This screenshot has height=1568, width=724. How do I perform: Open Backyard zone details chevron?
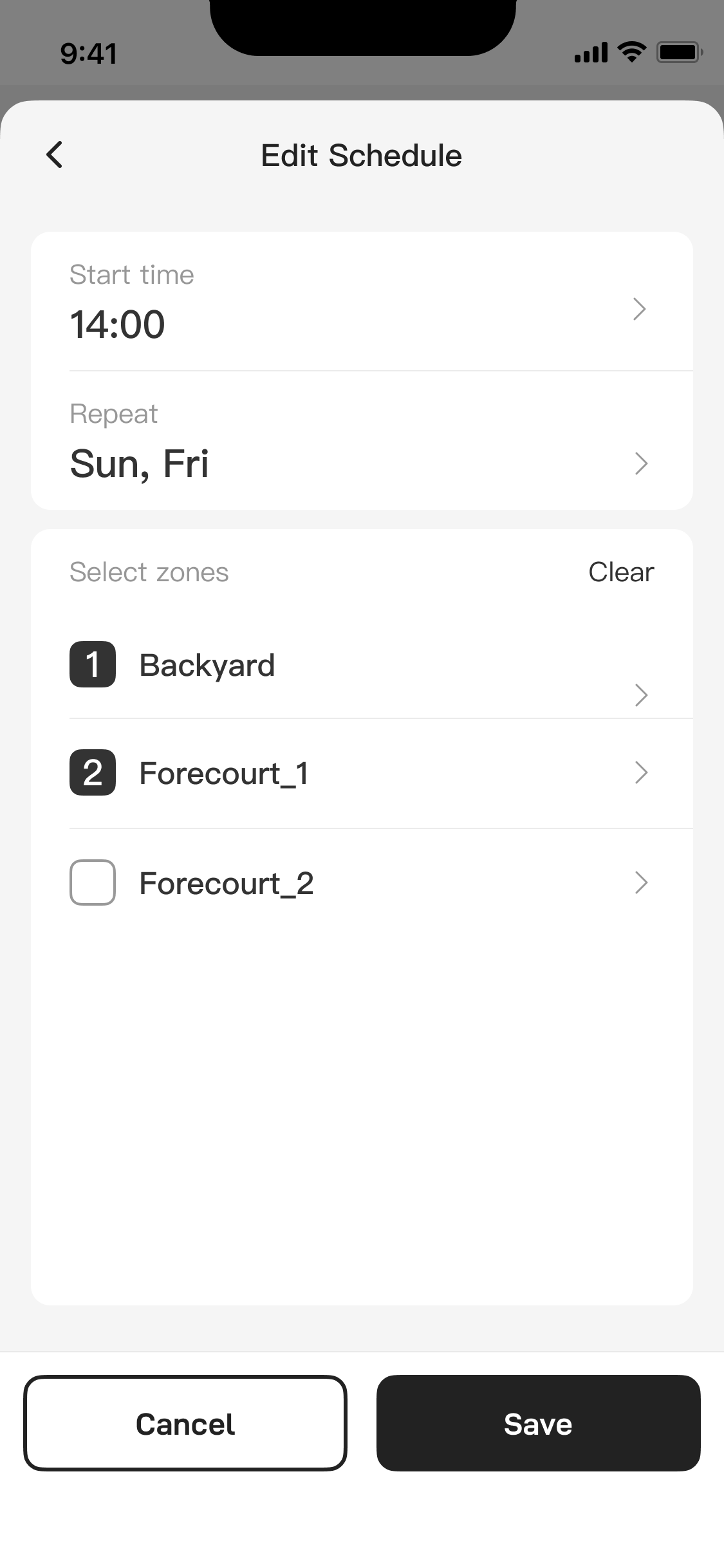tap(640, 695)
